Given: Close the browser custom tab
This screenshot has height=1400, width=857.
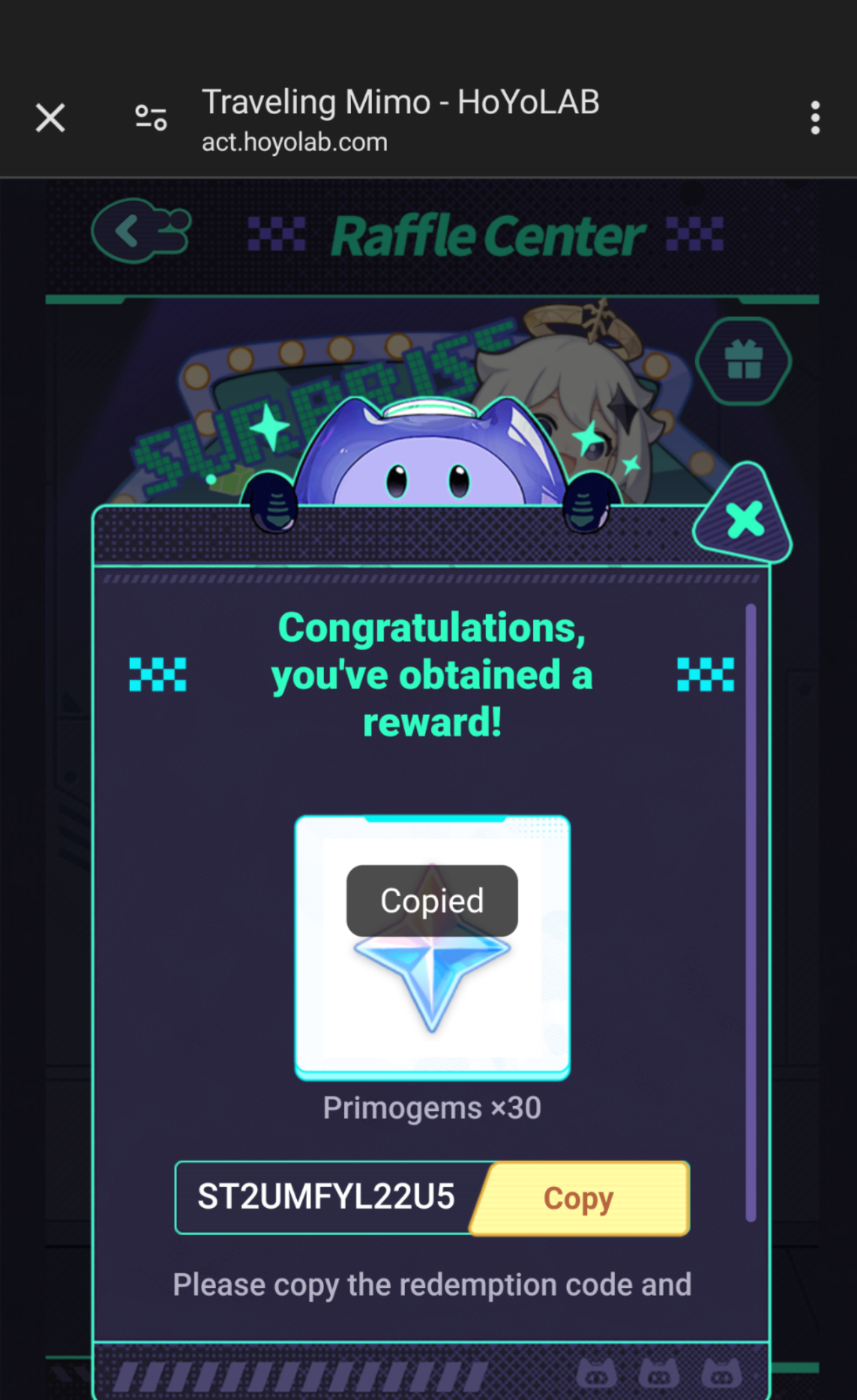Looking at the screenshot, I should click(x=50, y=118).
